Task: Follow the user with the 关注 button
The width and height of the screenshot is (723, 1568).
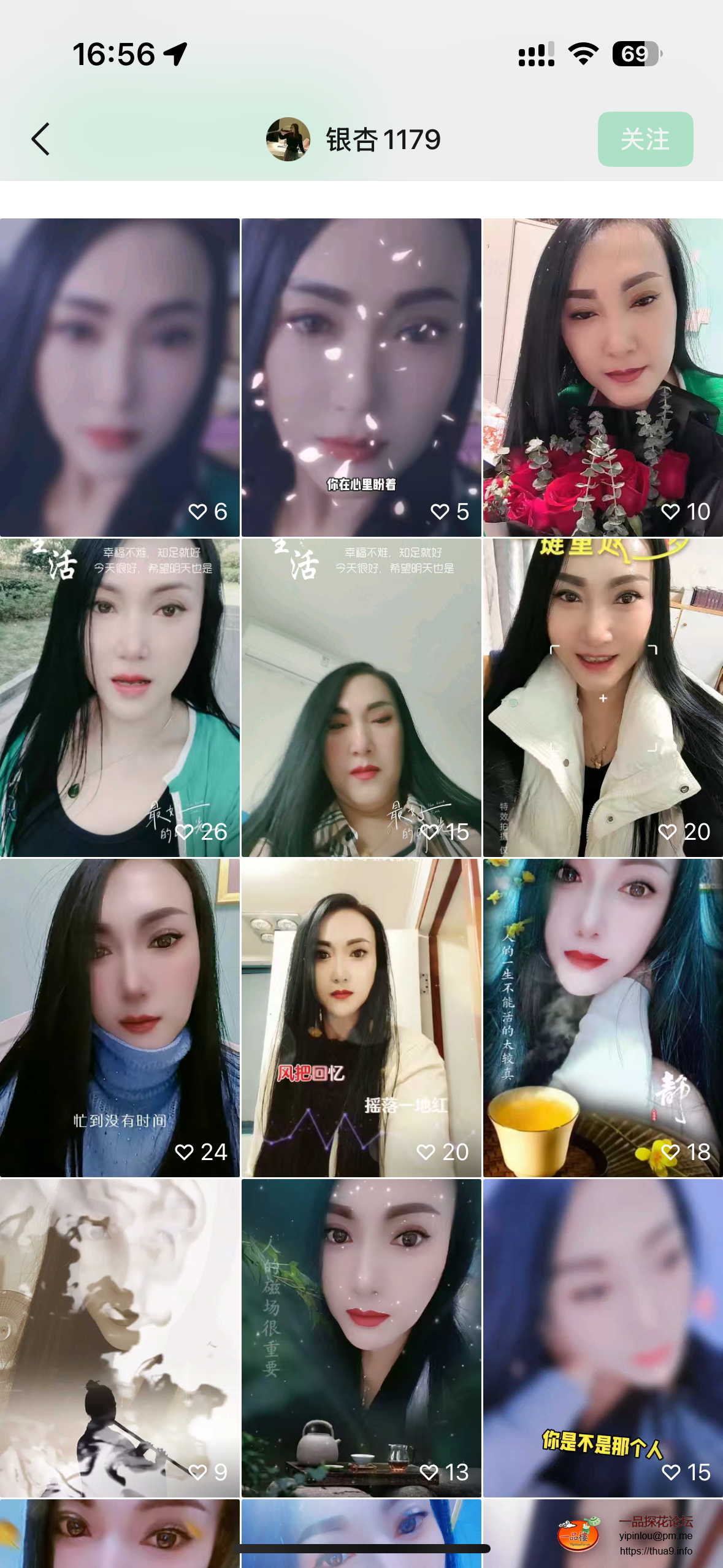Action: click(x=645, y=139)
